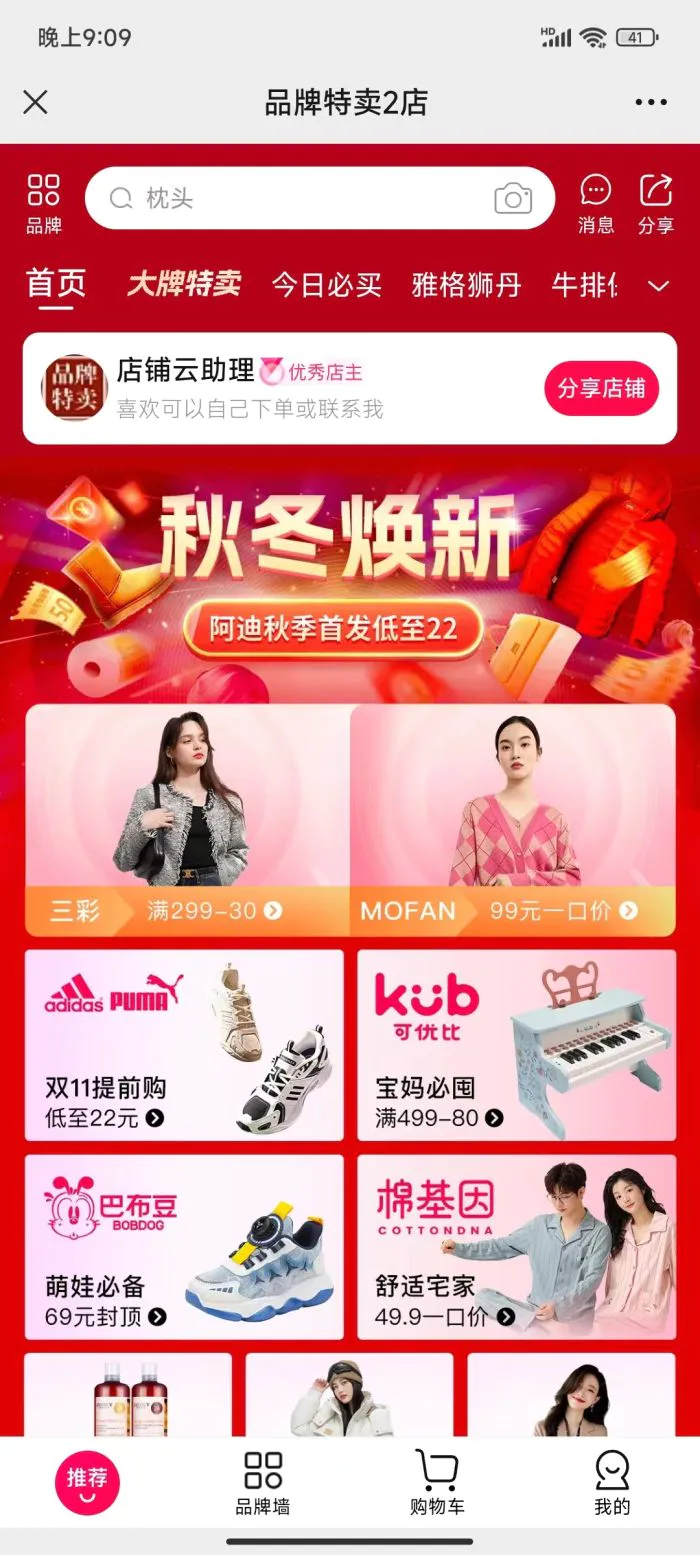Screen dimensions: 700x1555
Task: Expand the category tabs dropdown arrow
Action: (x=658, y=286)
